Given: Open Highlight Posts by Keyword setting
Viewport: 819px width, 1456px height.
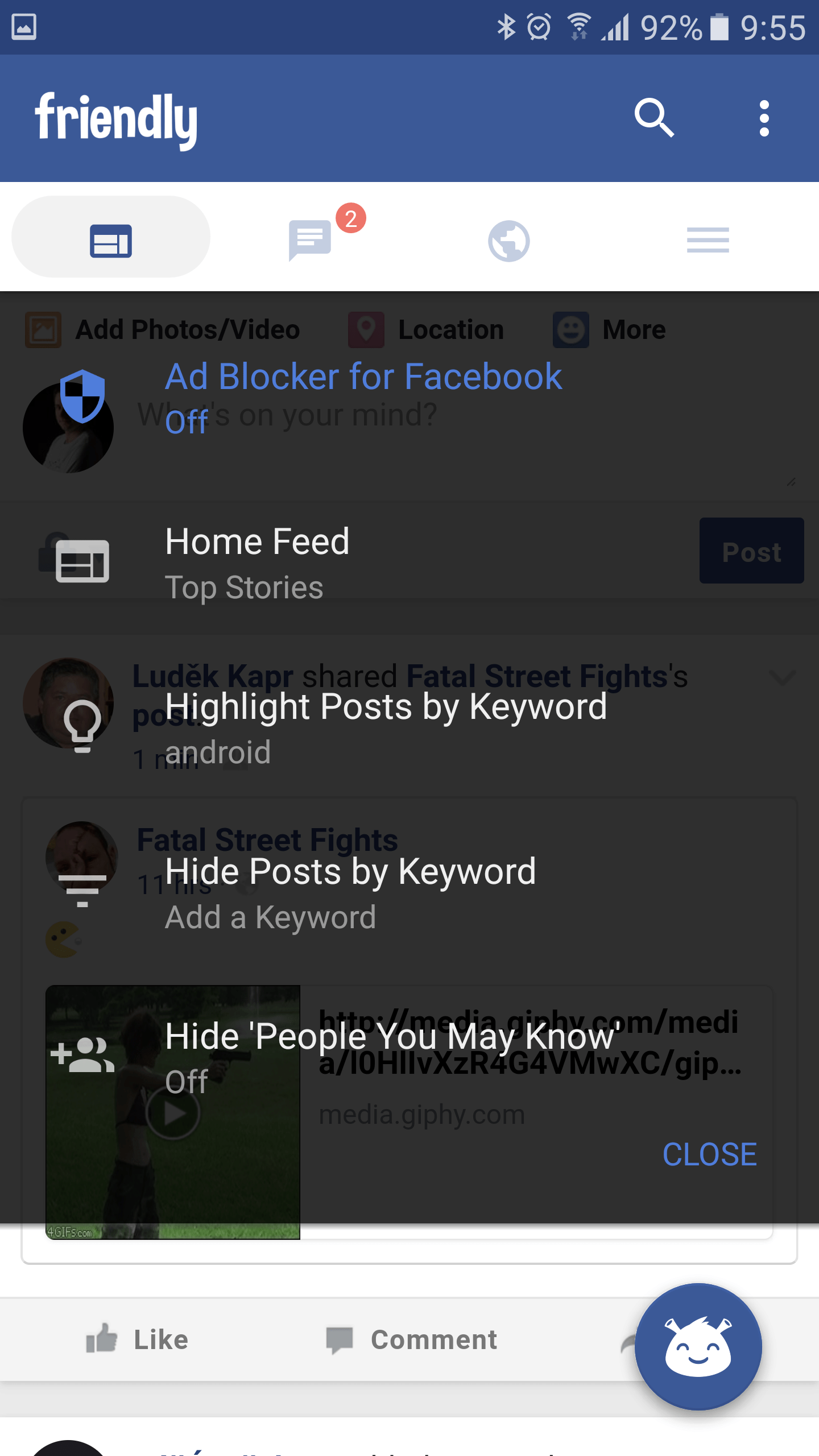Looking at the screenshot, I should click(409, 728).
